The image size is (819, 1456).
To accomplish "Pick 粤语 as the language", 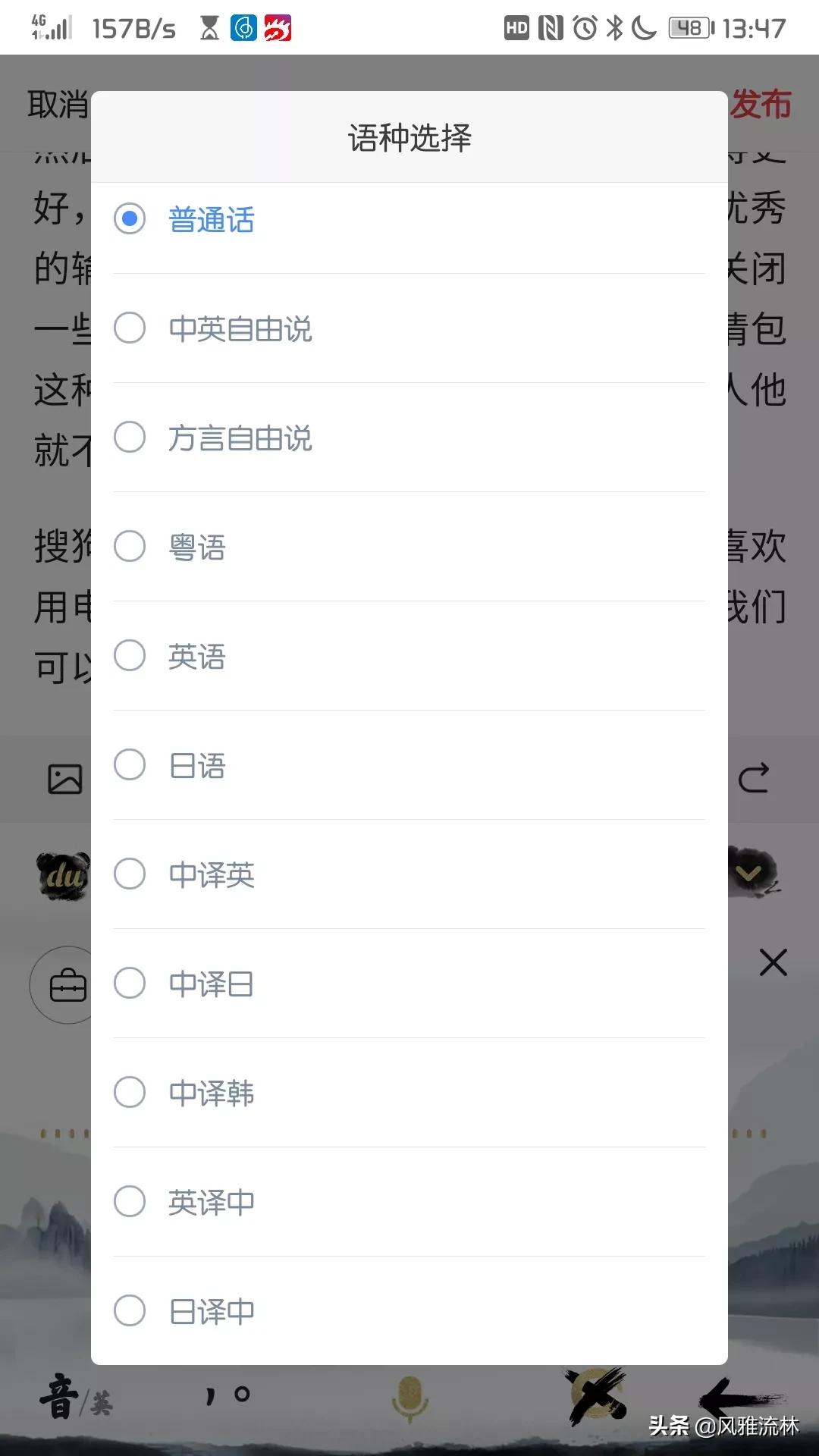I will click(409, 547).
